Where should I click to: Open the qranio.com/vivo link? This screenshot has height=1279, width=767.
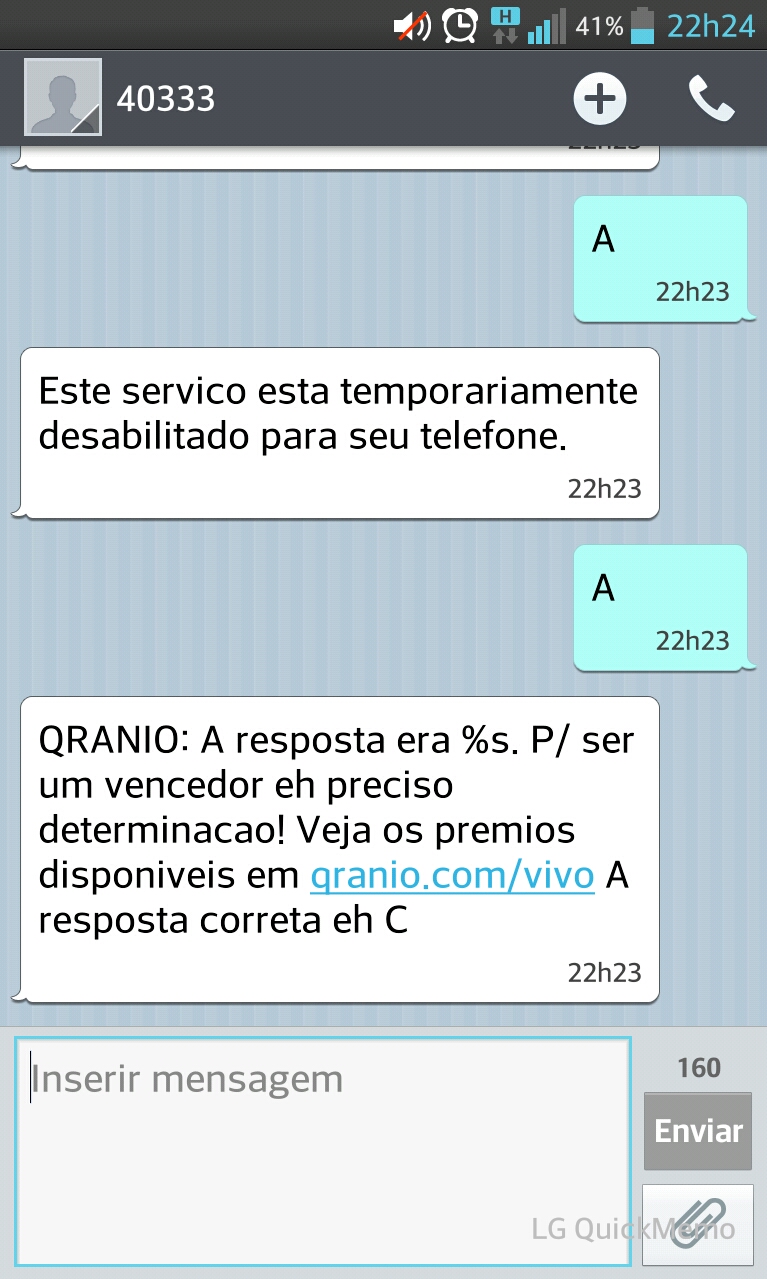(x=453, y=875)
